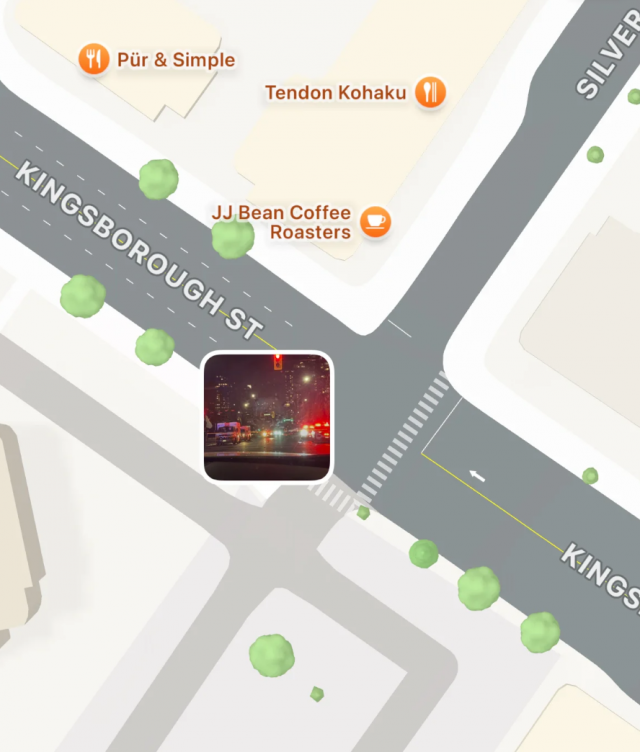Image resolution: width=640 pixels, height=752 pixels.
Task: Open JJ Bean Coffee Roasters place marker
Action: point(375,222)
